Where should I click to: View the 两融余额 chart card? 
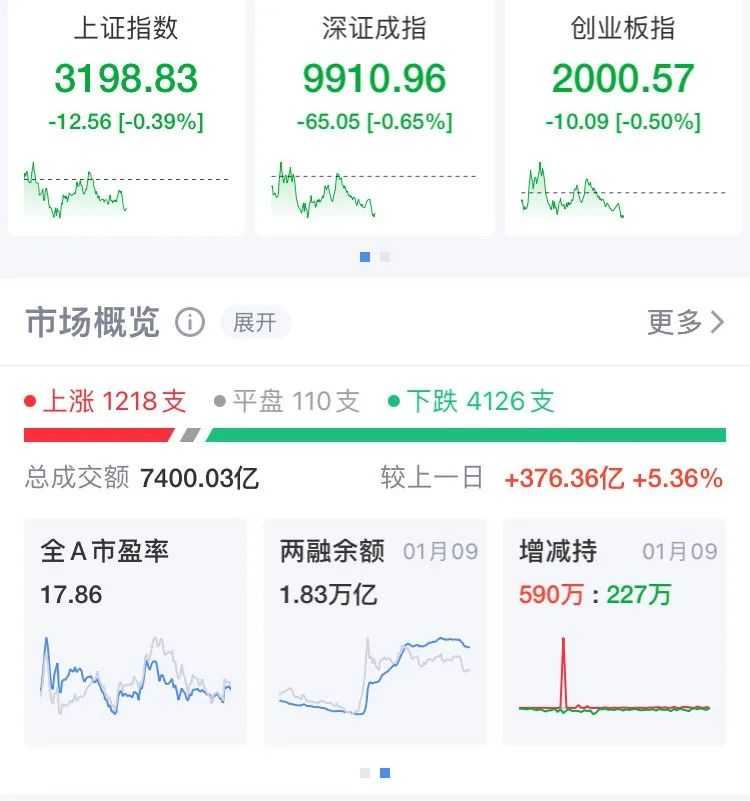[x=375, y=632]
